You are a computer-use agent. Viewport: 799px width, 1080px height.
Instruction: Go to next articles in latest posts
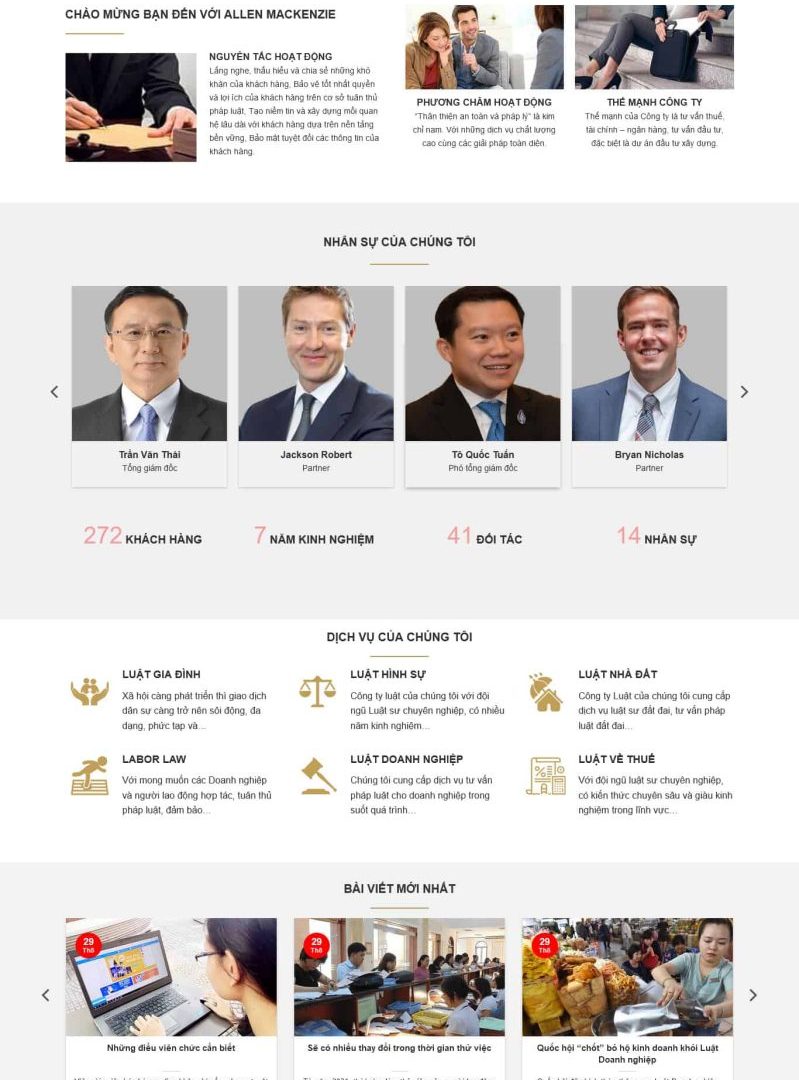pos(753,995)
